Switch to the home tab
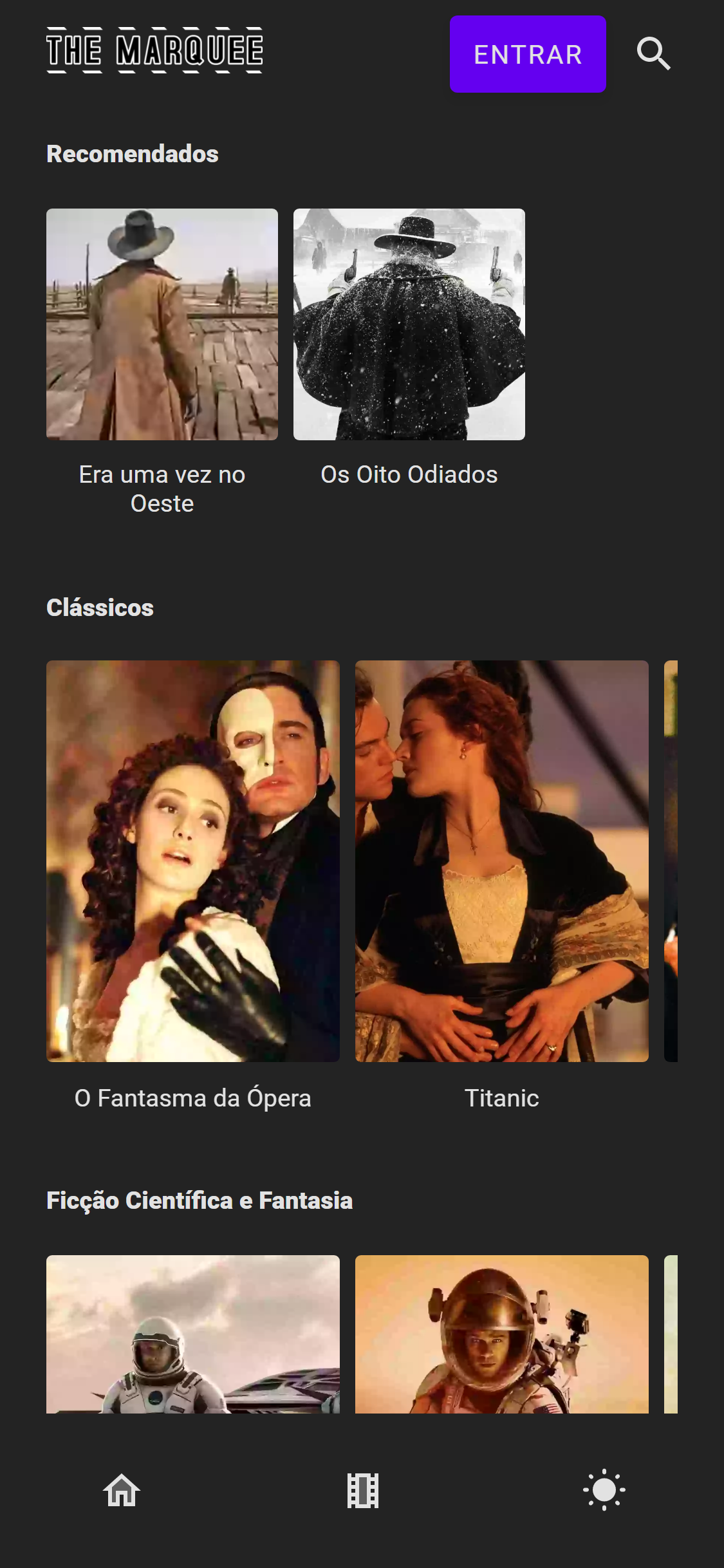Image resolution: width=724 pixels, height=1568 pixels. pos(122,1490)
